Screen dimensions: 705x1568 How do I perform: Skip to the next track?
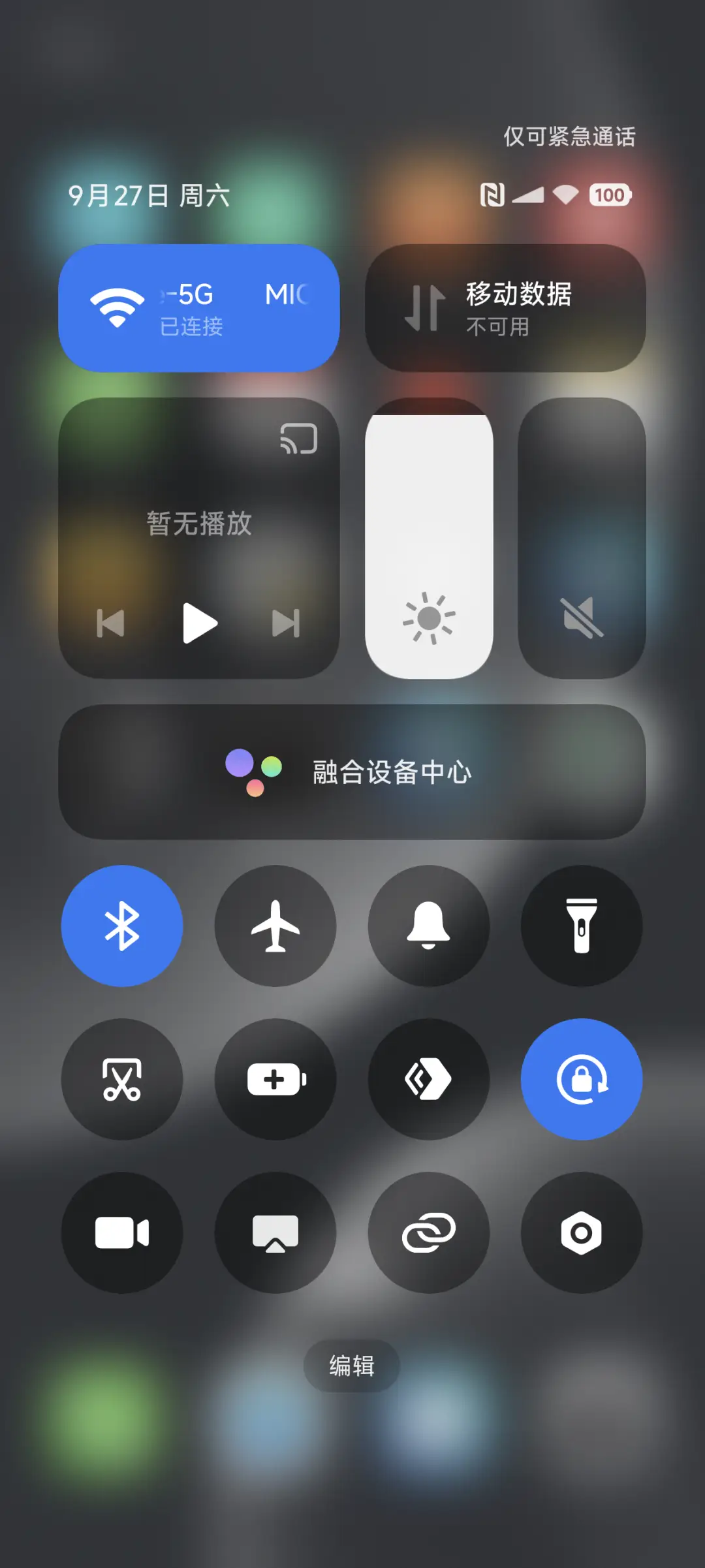[286, 623]
